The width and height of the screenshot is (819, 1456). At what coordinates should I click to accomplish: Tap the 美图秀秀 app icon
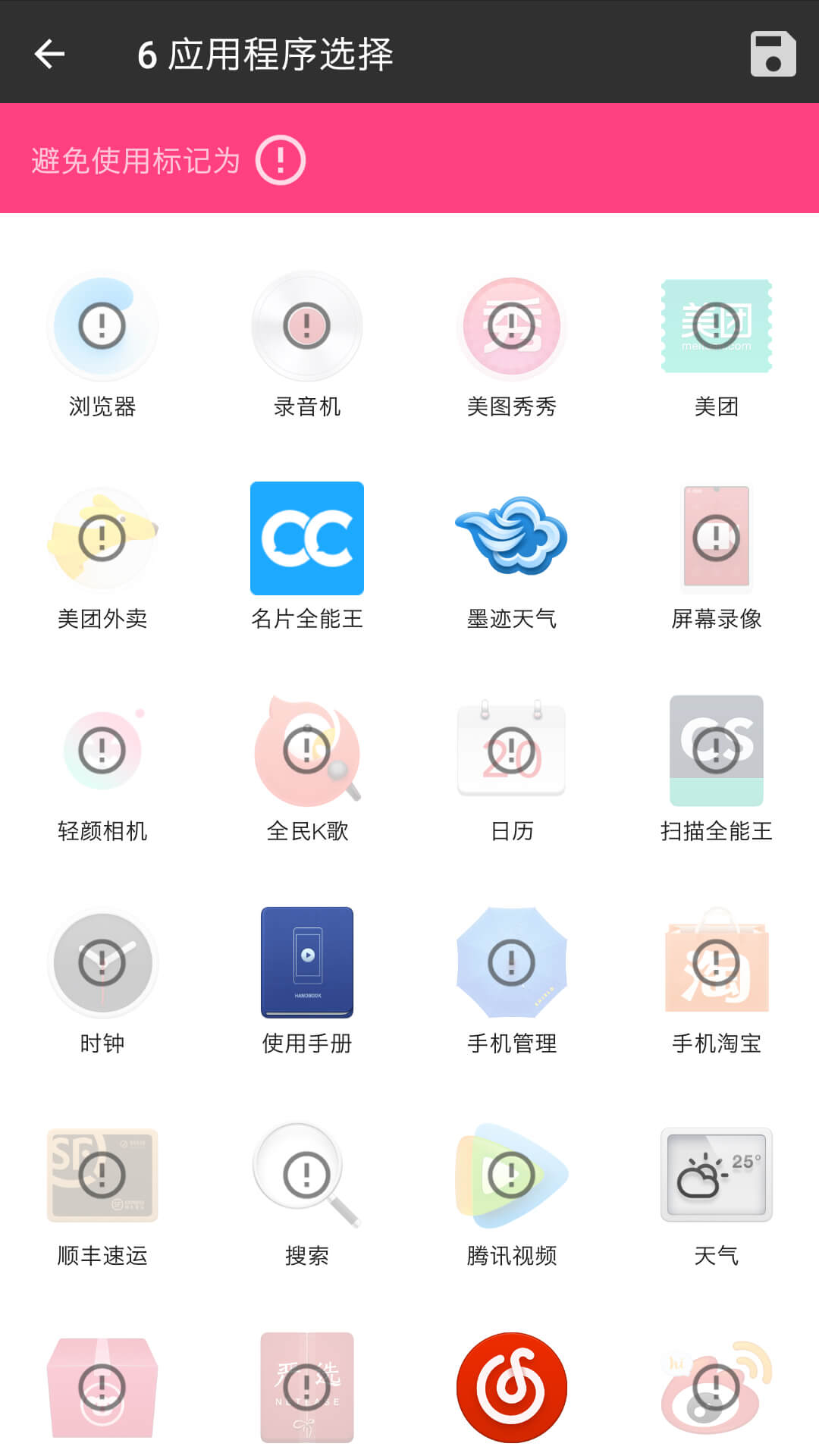coord(512,326)
